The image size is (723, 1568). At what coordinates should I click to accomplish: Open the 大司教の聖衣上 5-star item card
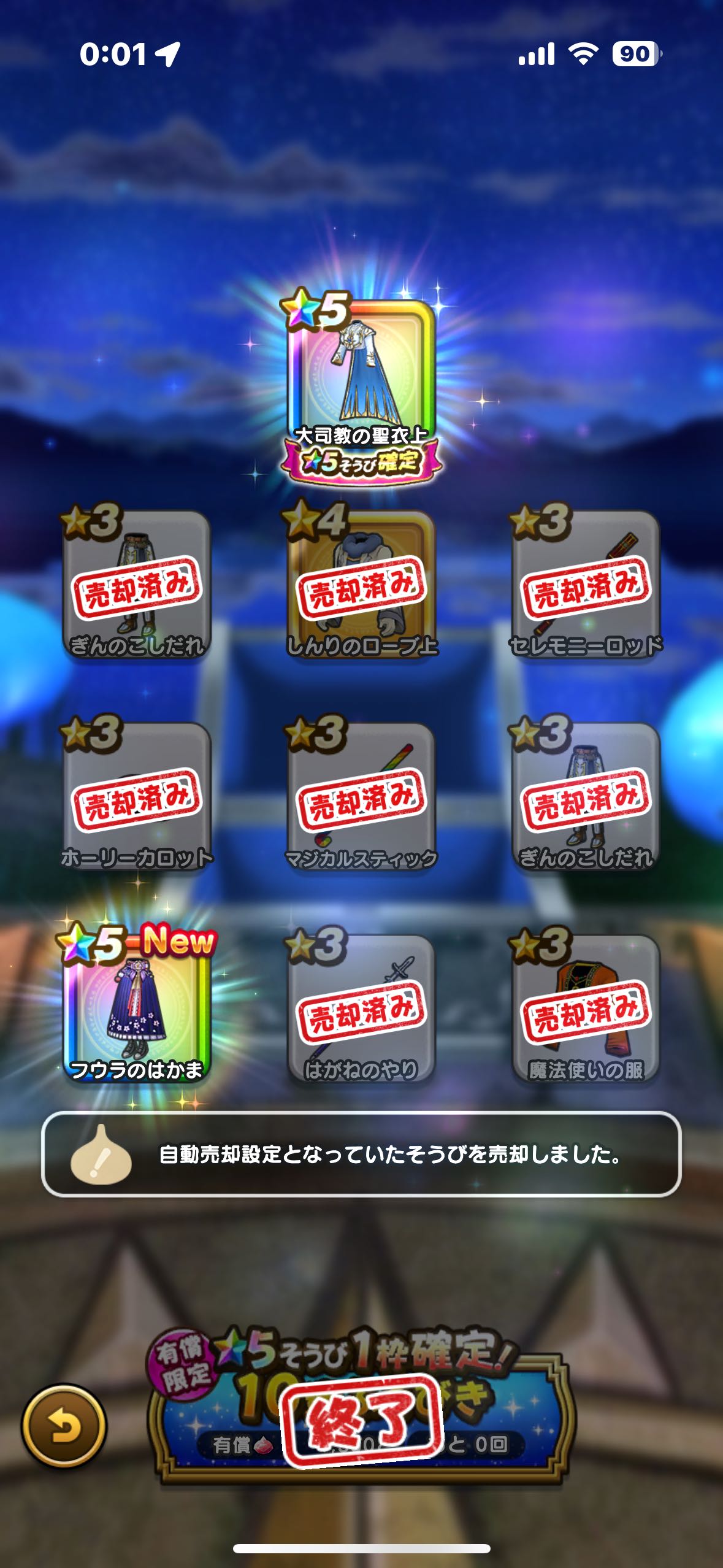[x=361, y=374]
